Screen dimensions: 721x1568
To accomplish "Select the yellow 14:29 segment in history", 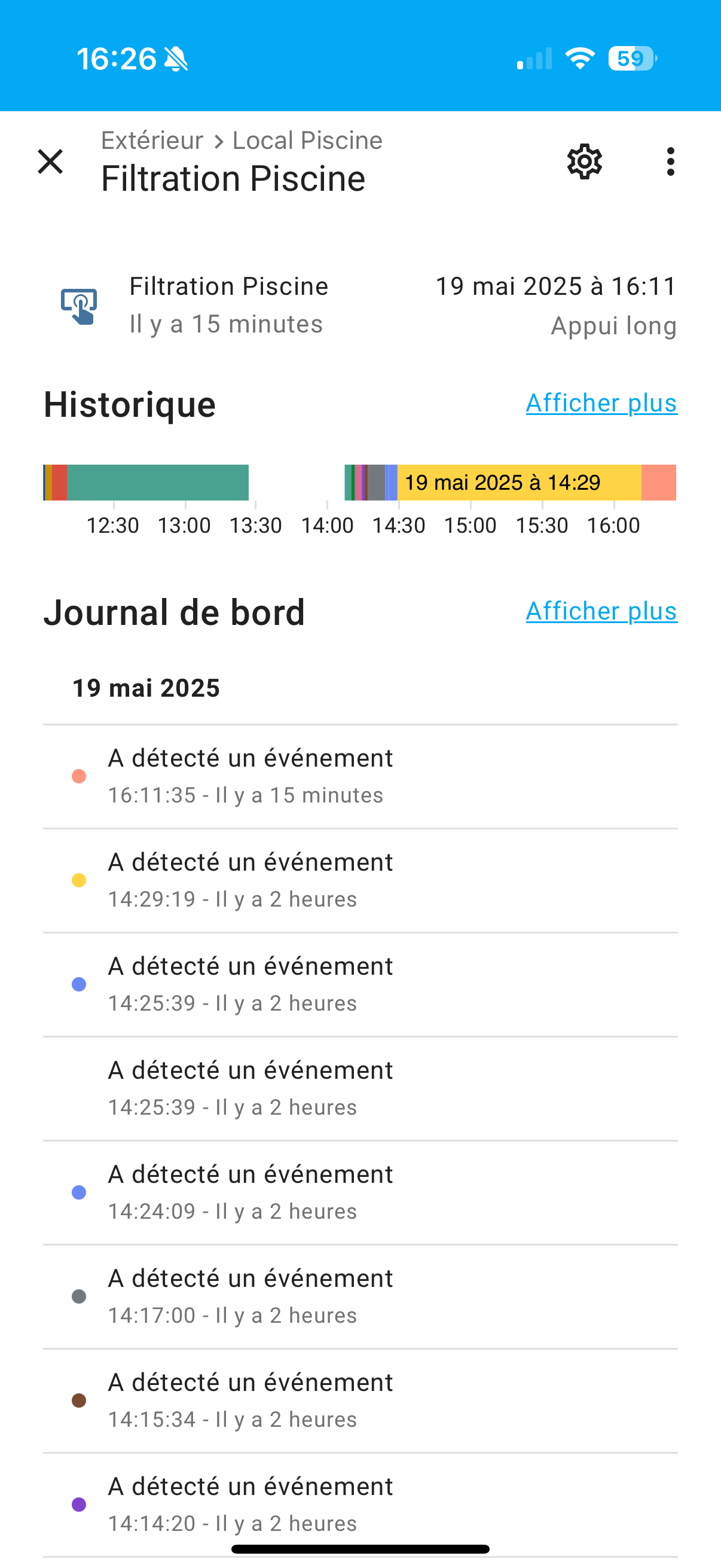I will tap(519, 483).
